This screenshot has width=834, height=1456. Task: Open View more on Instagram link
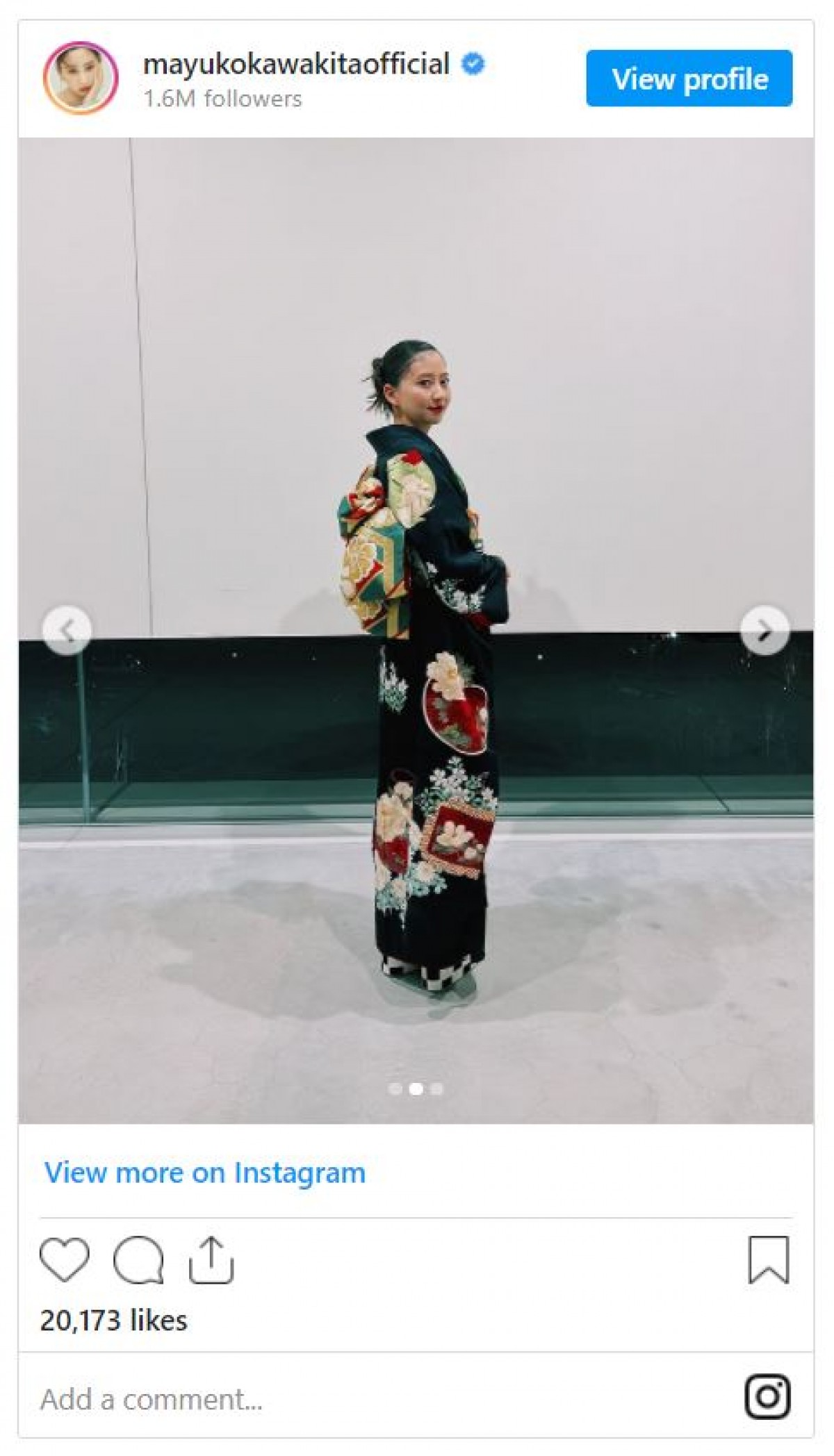205,1173
